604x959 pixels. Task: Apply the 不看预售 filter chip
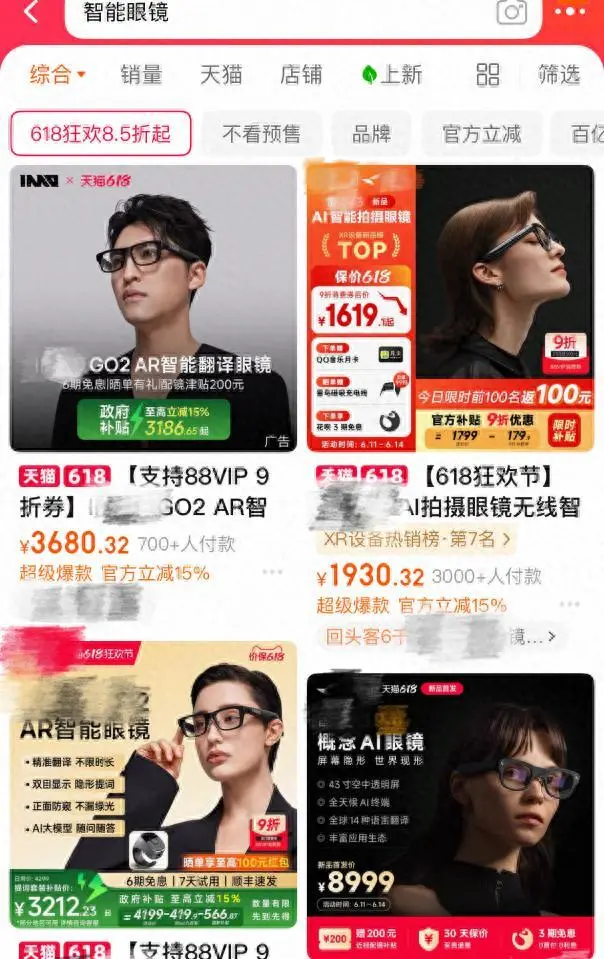click(261, 134)
